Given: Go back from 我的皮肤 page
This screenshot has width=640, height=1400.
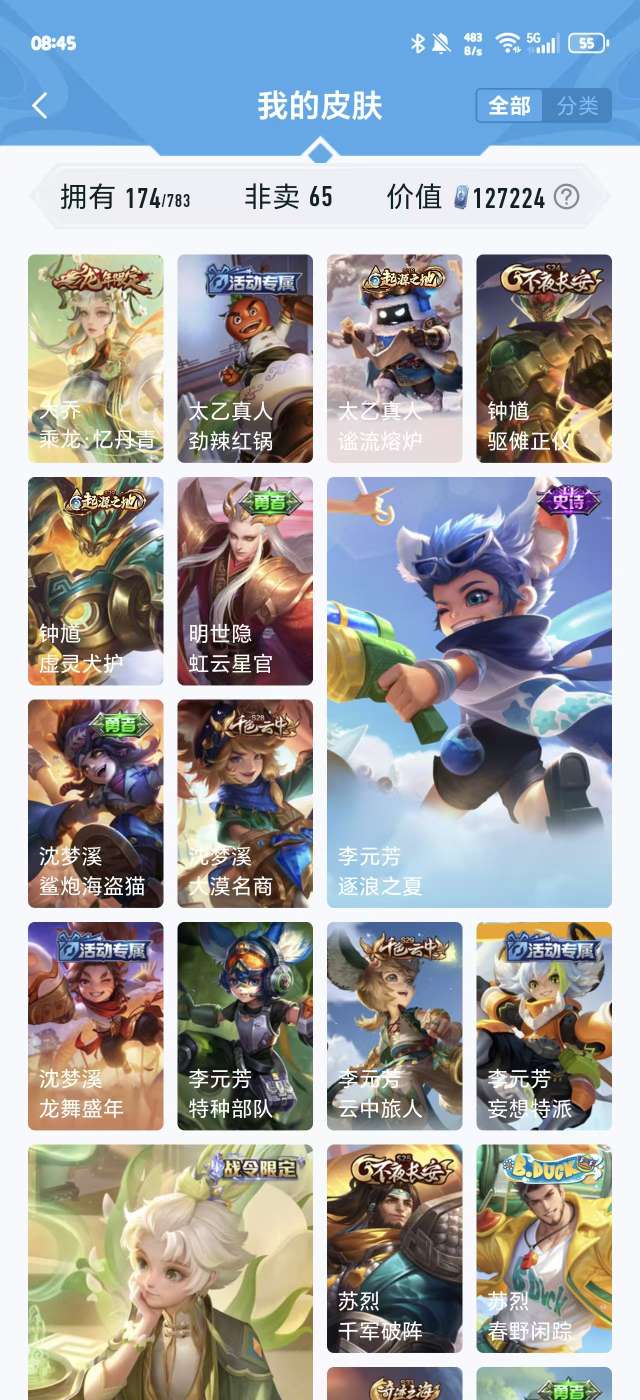Looking at the screenshot, I should pos(40,106).
